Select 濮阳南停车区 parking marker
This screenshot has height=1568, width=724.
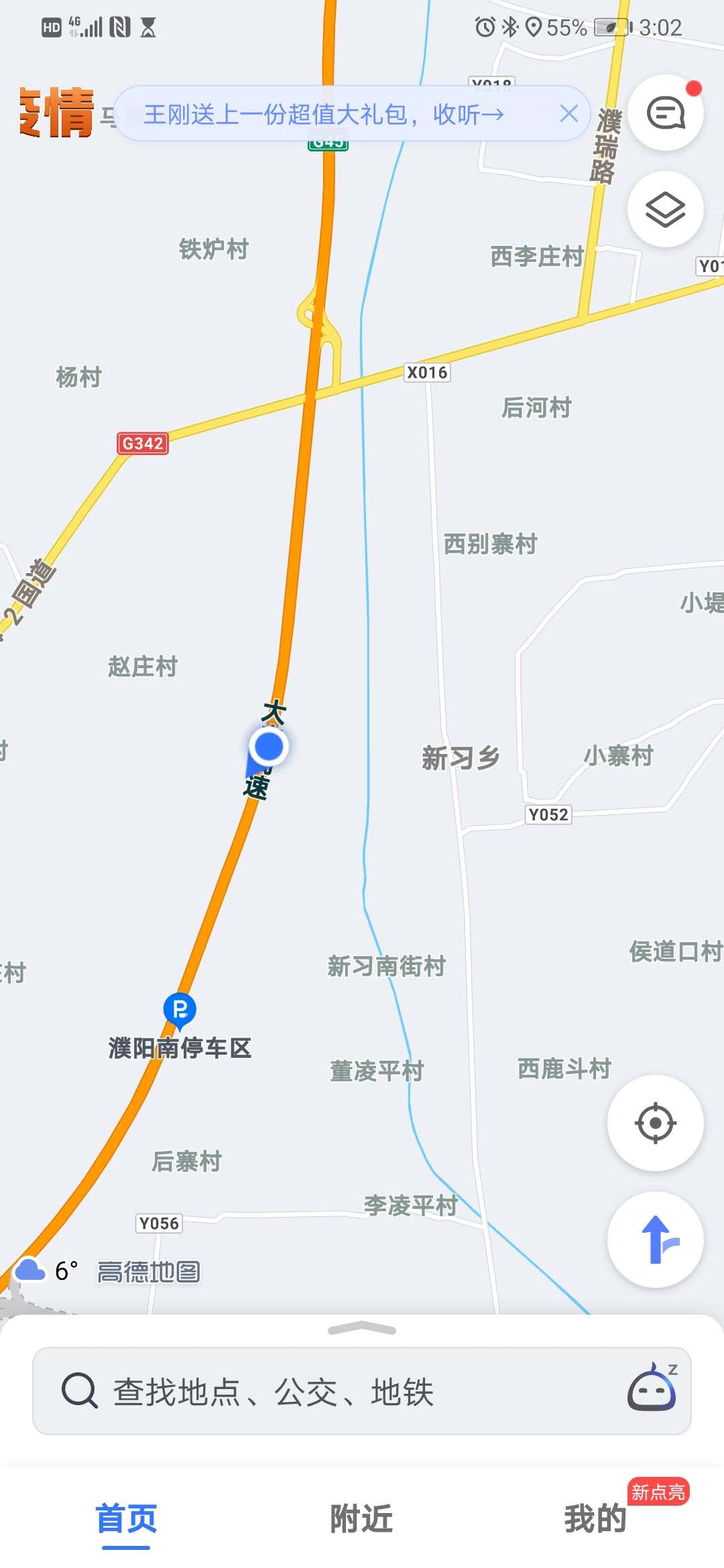pyautogui.click(x=180, y=1009)
